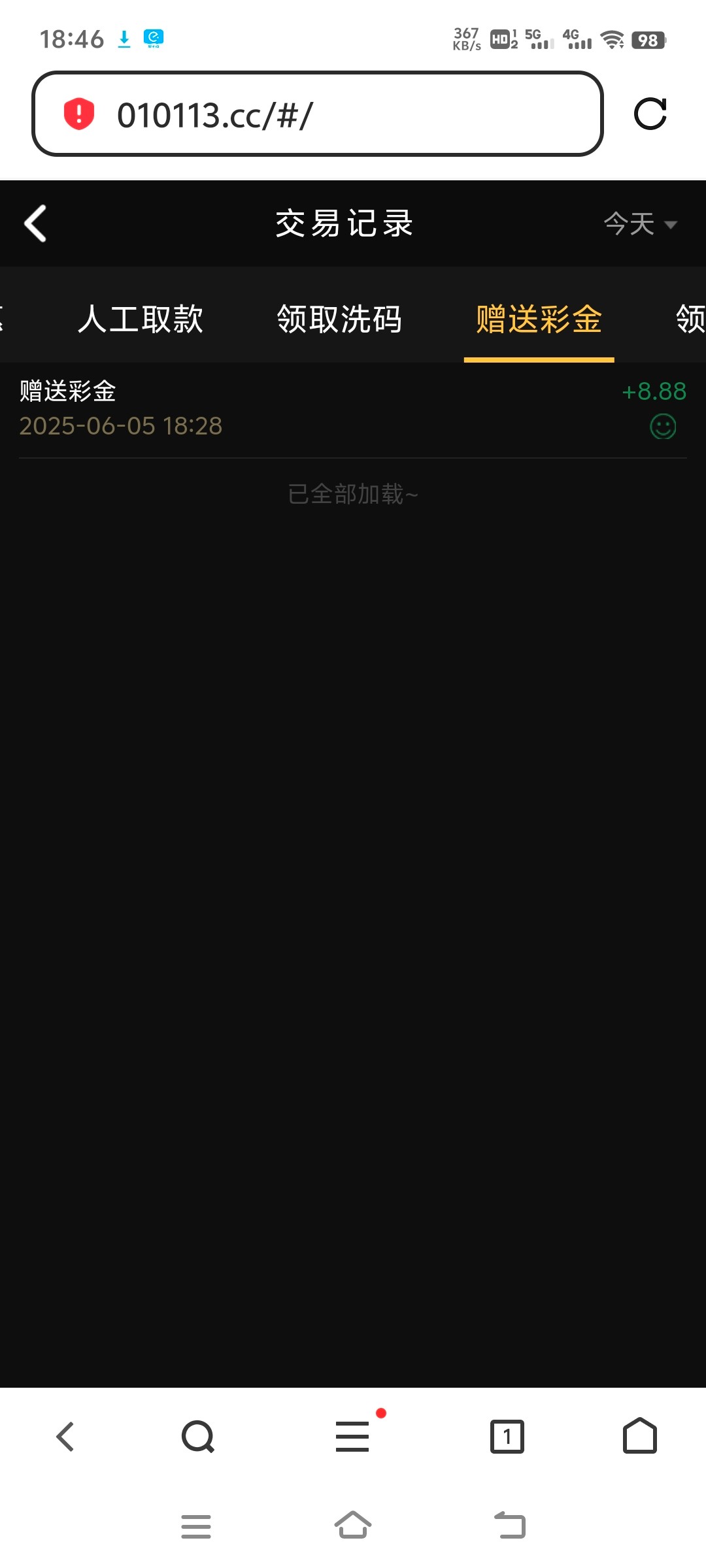This screenshot has width=706, height=1568.
Task: Go to the browser home page
Action: pyautogui.click(x=639, y=1436)
